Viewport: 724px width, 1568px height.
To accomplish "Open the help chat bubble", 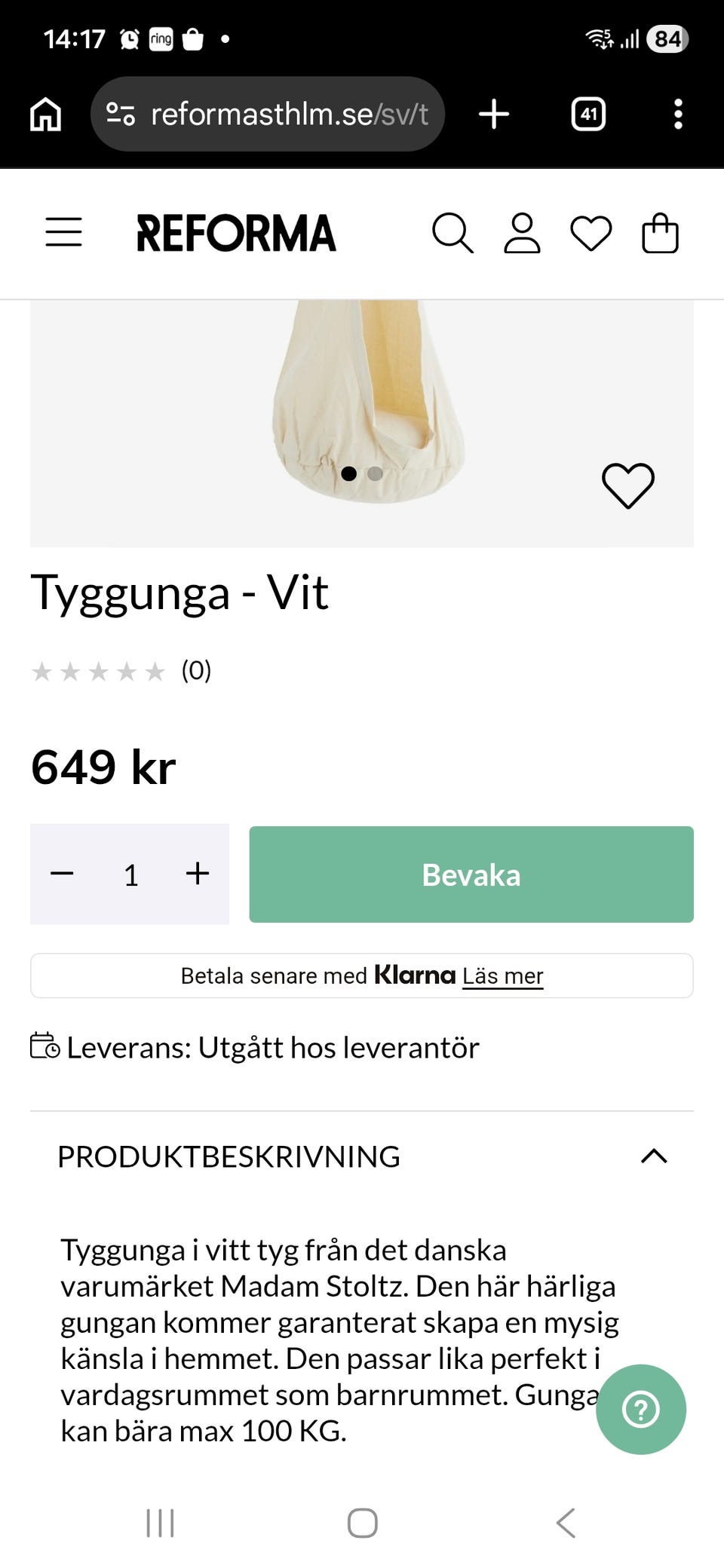I will click(641, 1410).
